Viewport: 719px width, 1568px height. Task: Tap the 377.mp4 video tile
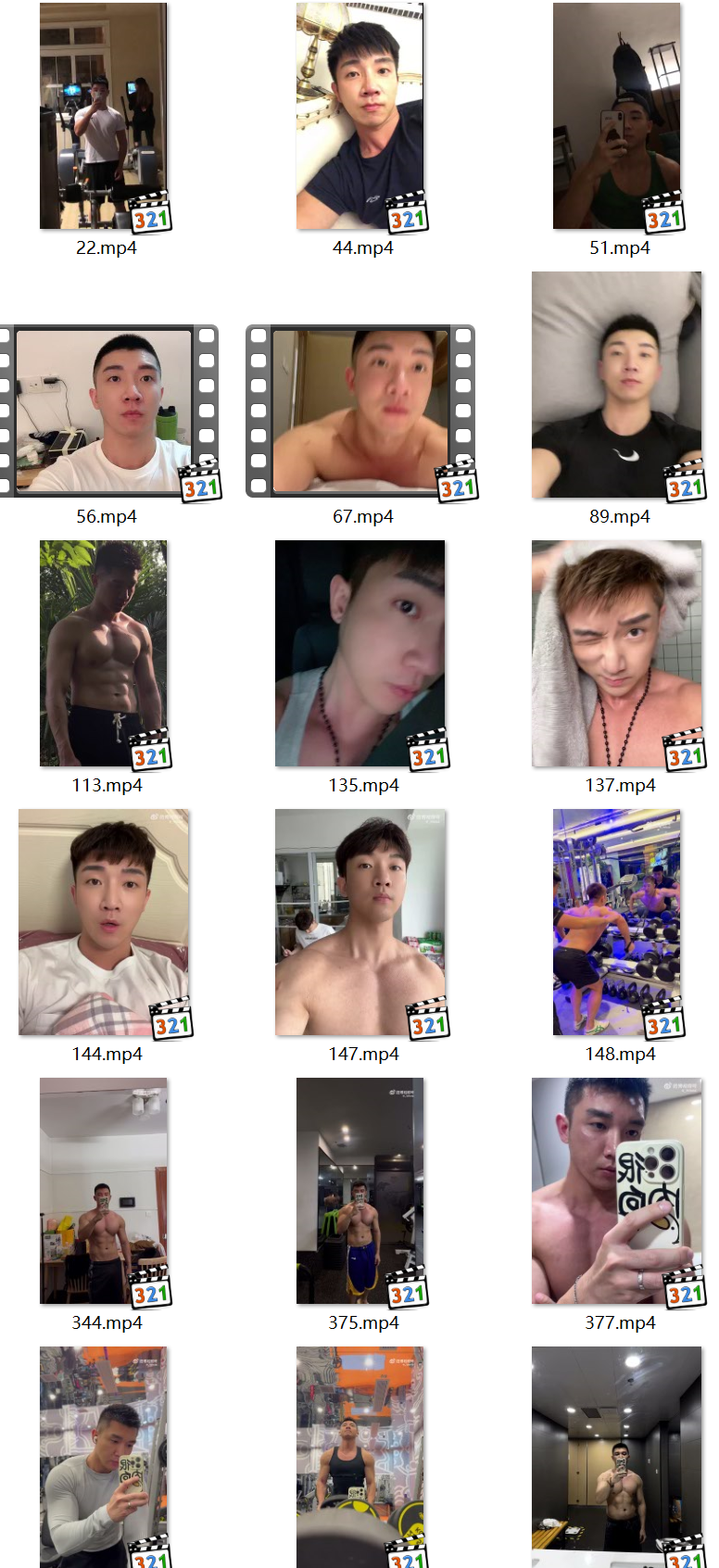click(617, 1191)
